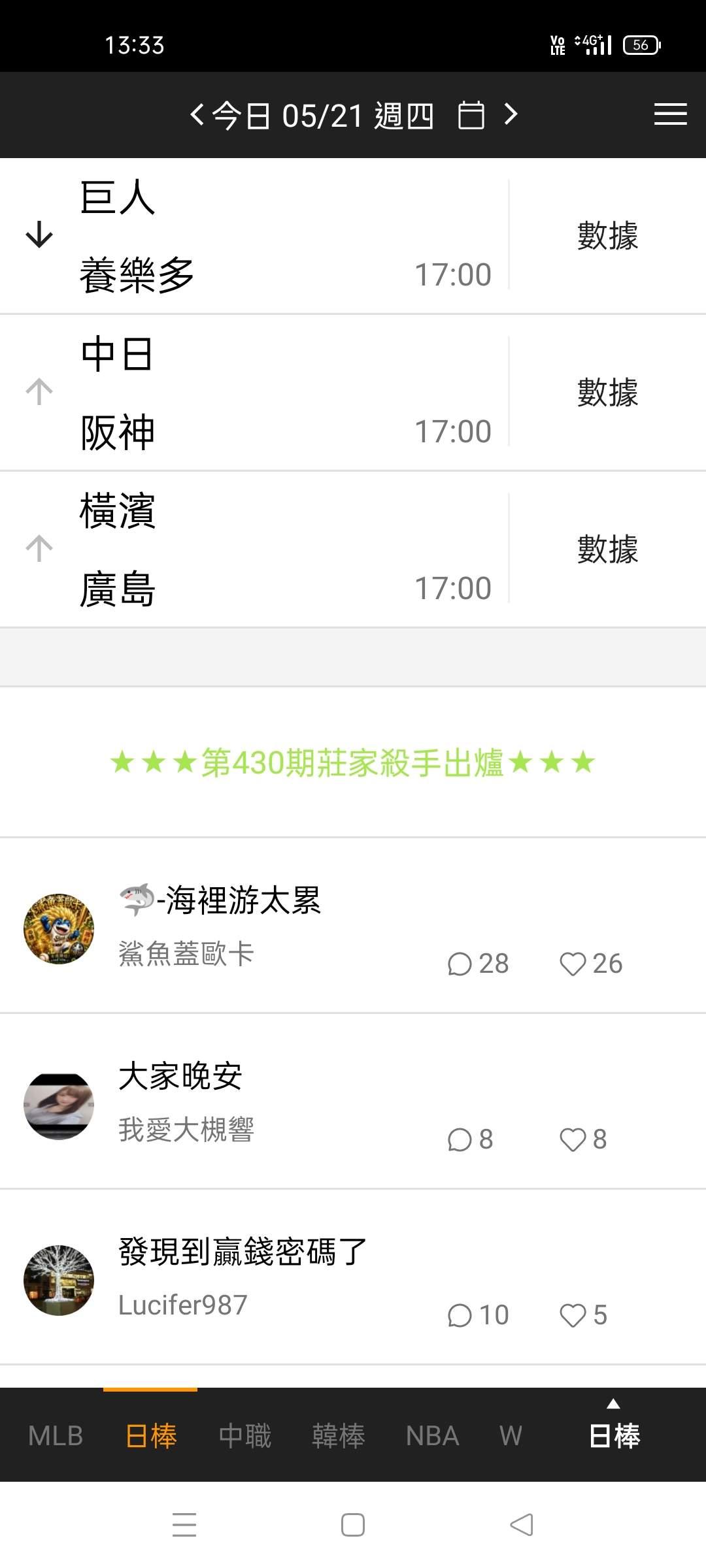This screenshot has height=1568, width=706.
Task: Open the post 發現到贏錢密碼了 by Lucifer987
Action: [x=353, y=1277]
